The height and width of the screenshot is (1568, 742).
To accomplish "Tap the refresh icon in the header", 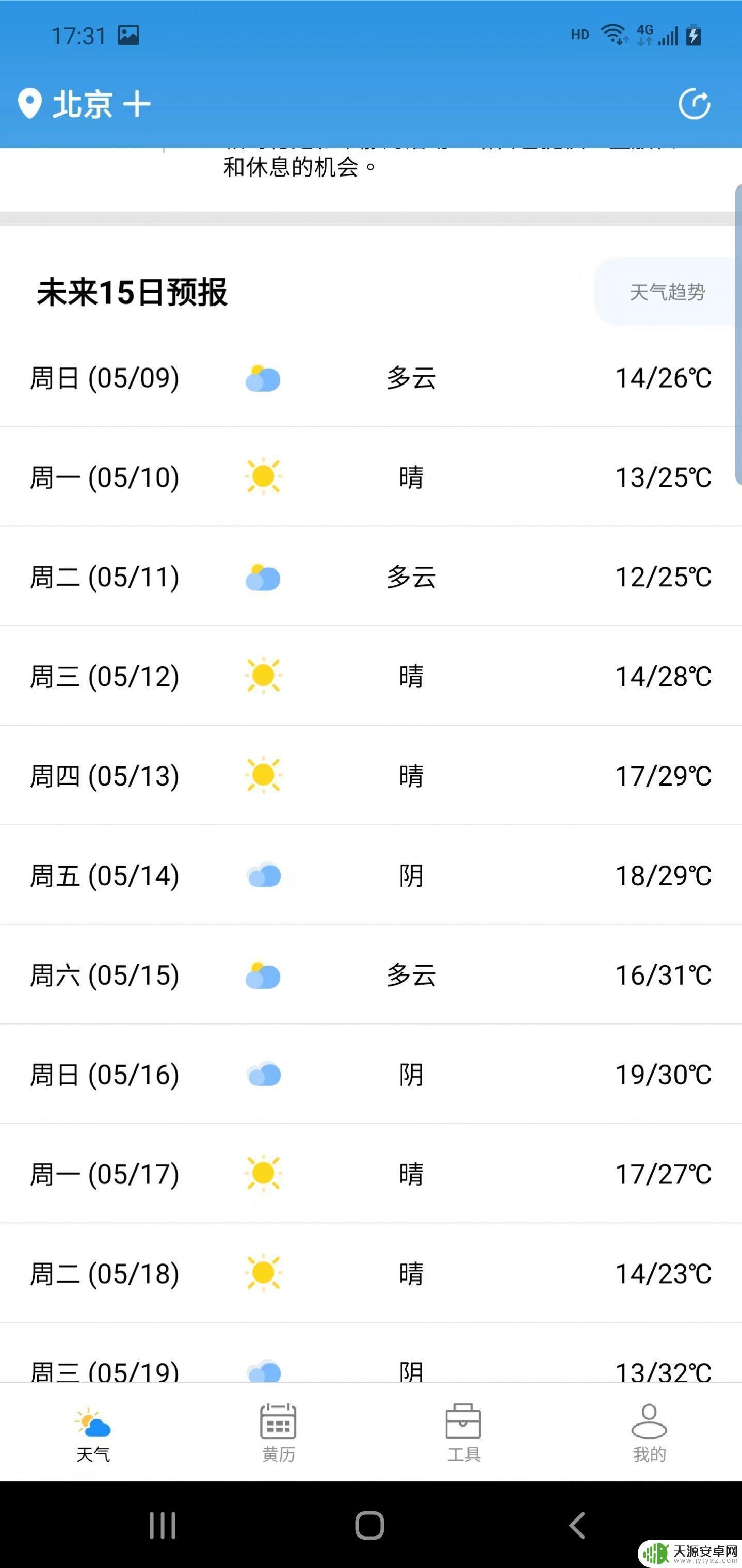I will pyautogui.click(x=694, y=104).
